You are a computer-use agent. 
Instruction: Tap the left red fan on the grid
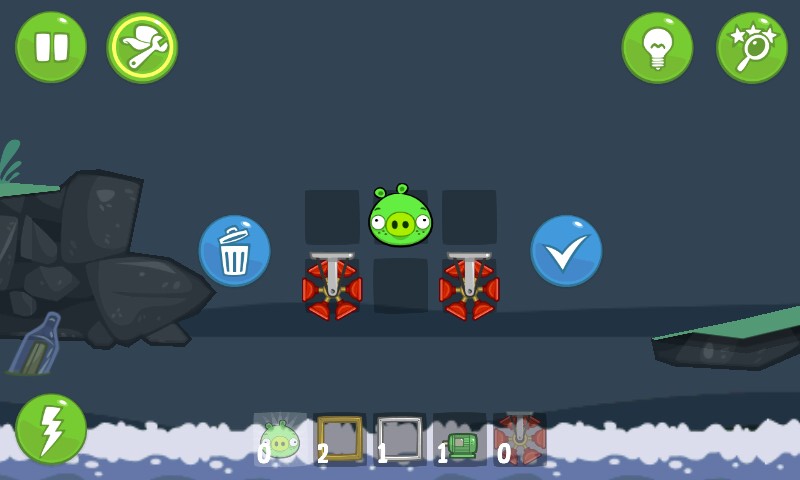point(332,287)
